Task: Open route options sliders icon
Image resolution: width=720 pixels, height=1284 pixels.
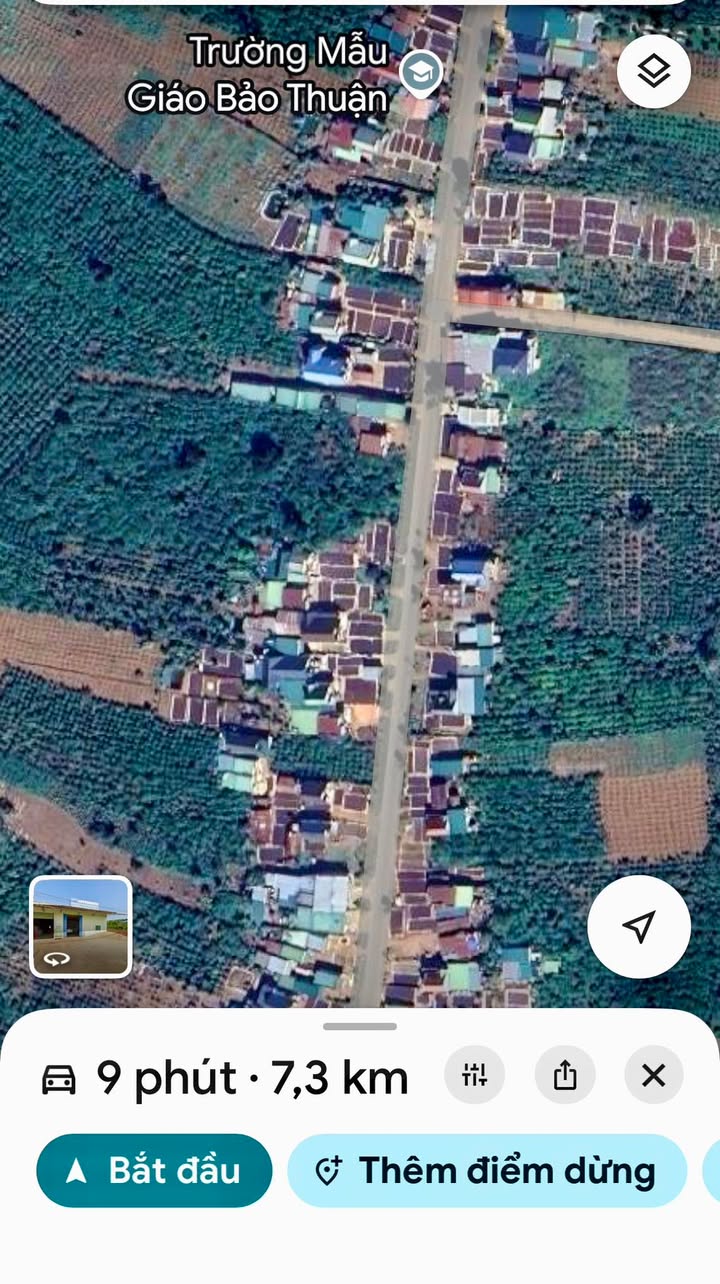Action: coord(474,1075)
